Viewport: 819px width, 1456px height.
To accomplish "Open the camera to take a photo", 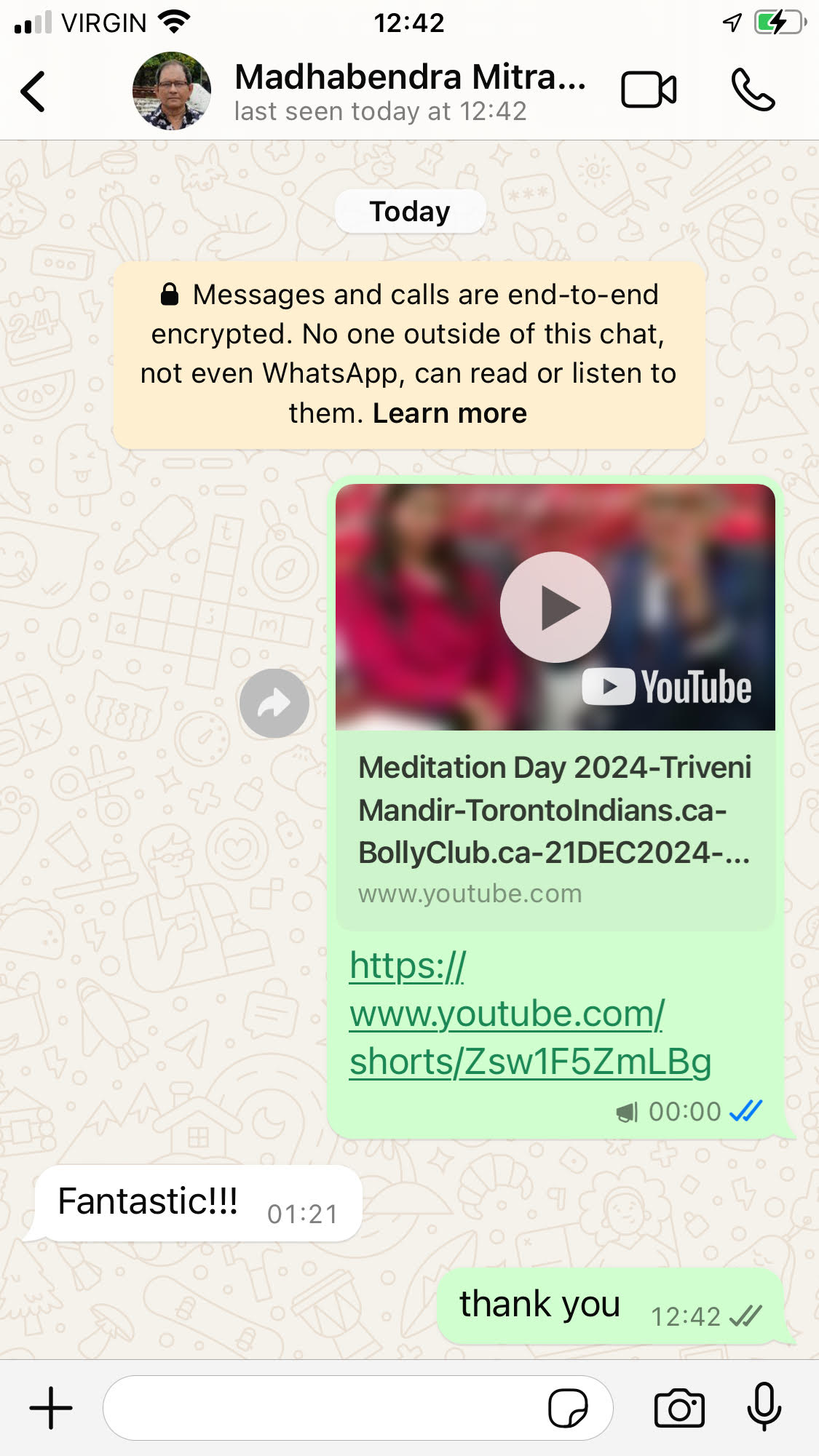I will pos(678,1409).
